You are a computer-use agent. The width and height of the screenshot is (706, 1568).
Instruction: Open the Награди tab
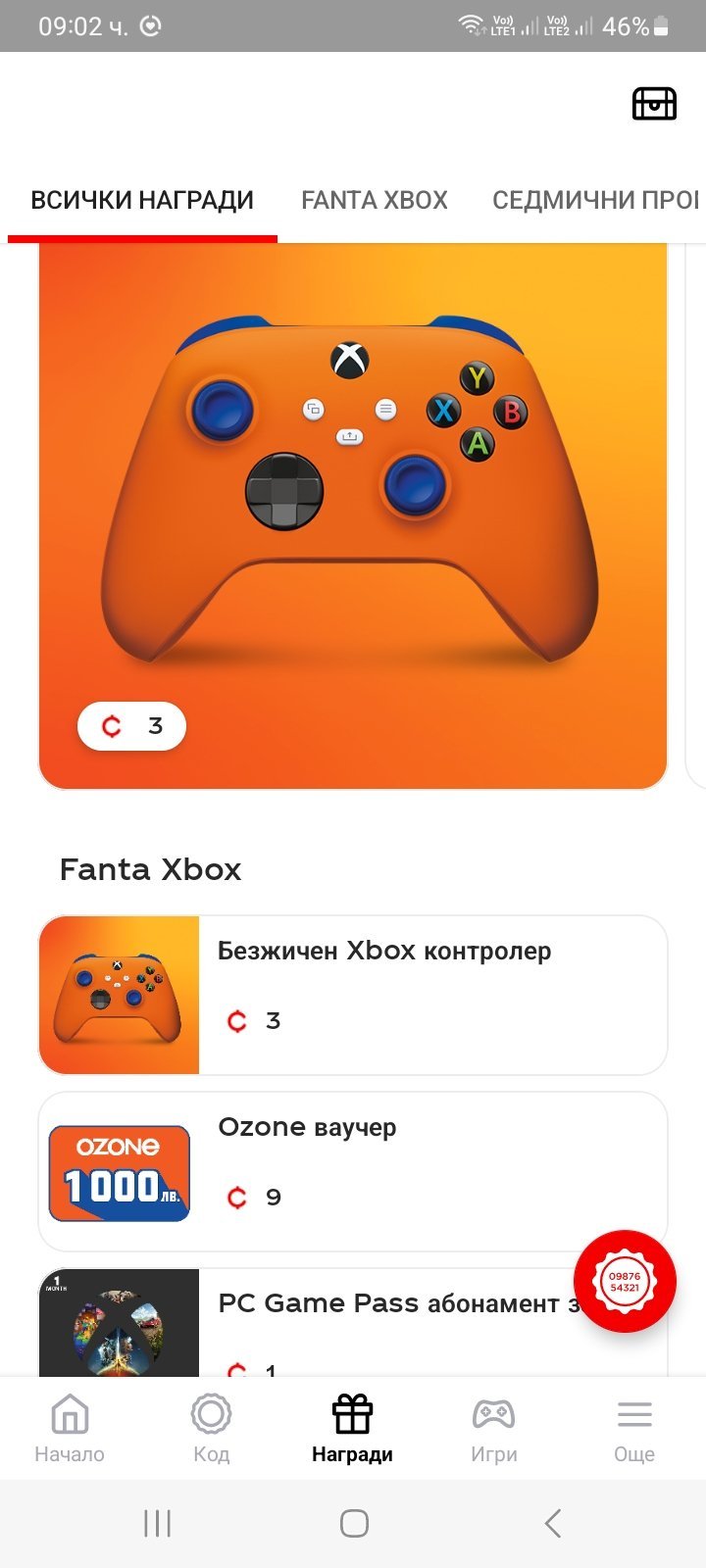[x=352, y=1428]
